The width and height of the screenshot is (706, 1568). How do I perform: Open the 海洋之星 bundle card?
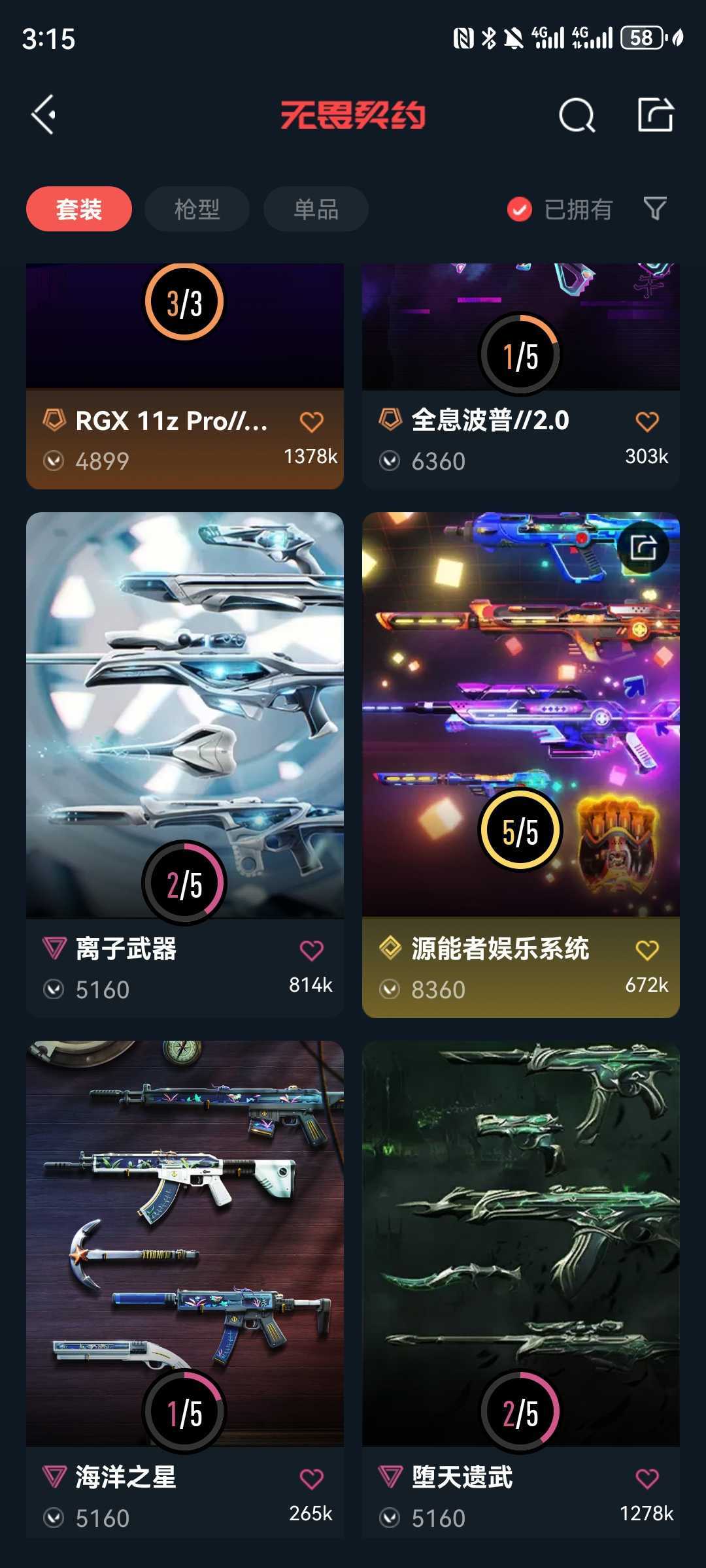point(185,1290)
